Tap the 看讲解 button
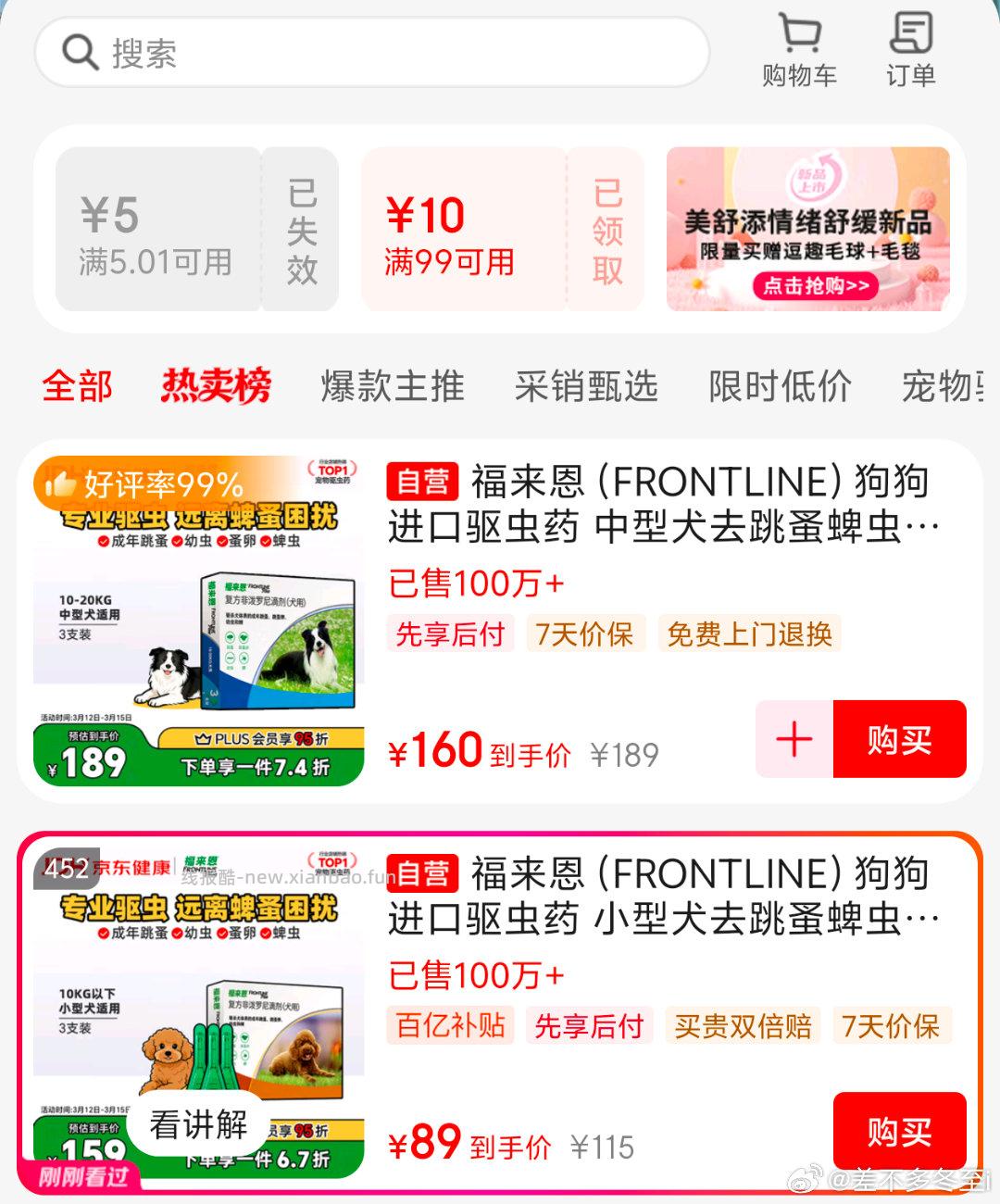This screenshot has height=1204, width=1000. [199, 1123]
